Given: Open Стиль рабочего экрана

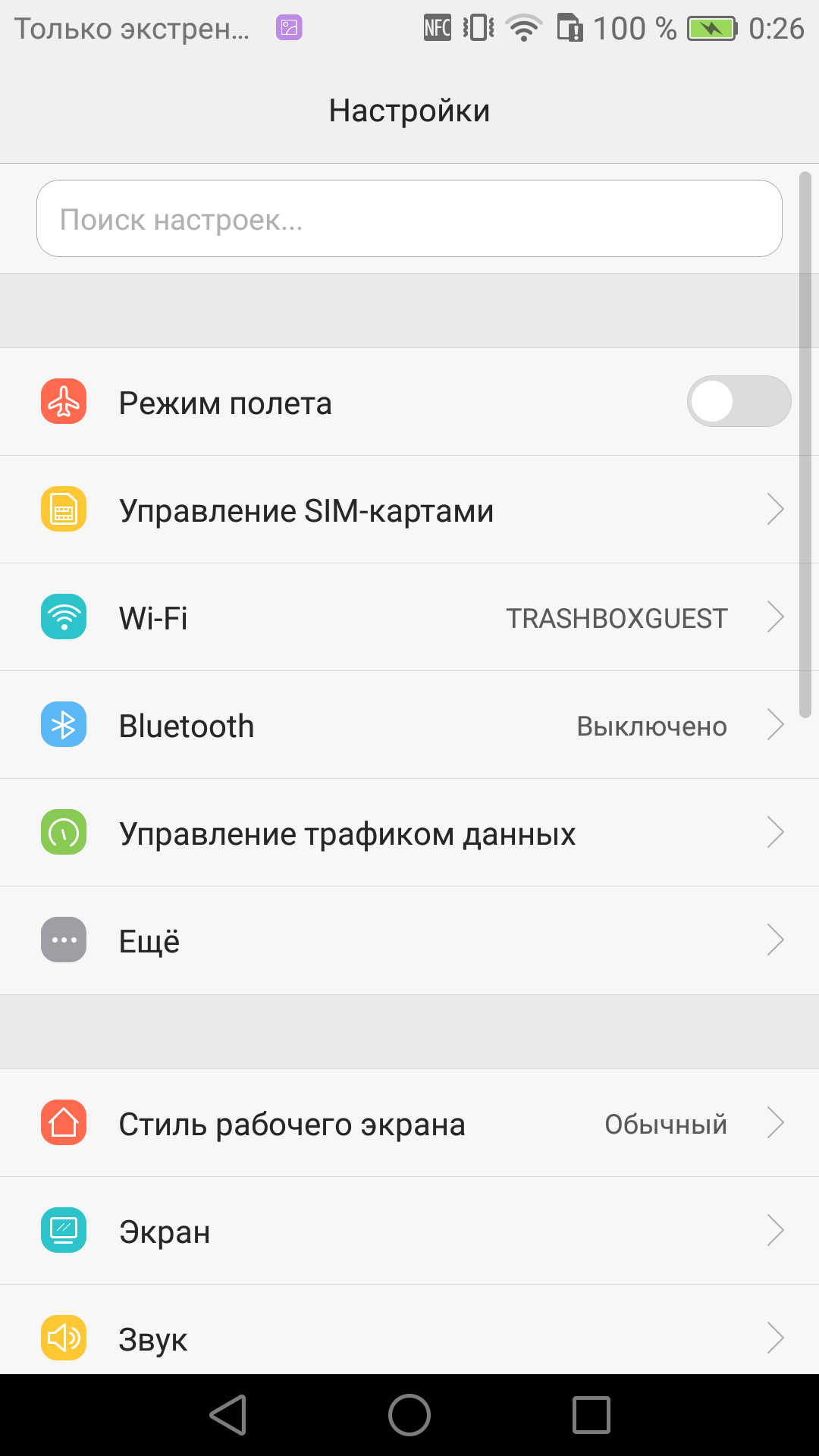Looking at the screenshot, I should pyautogui.click(x=409, y=1123).
